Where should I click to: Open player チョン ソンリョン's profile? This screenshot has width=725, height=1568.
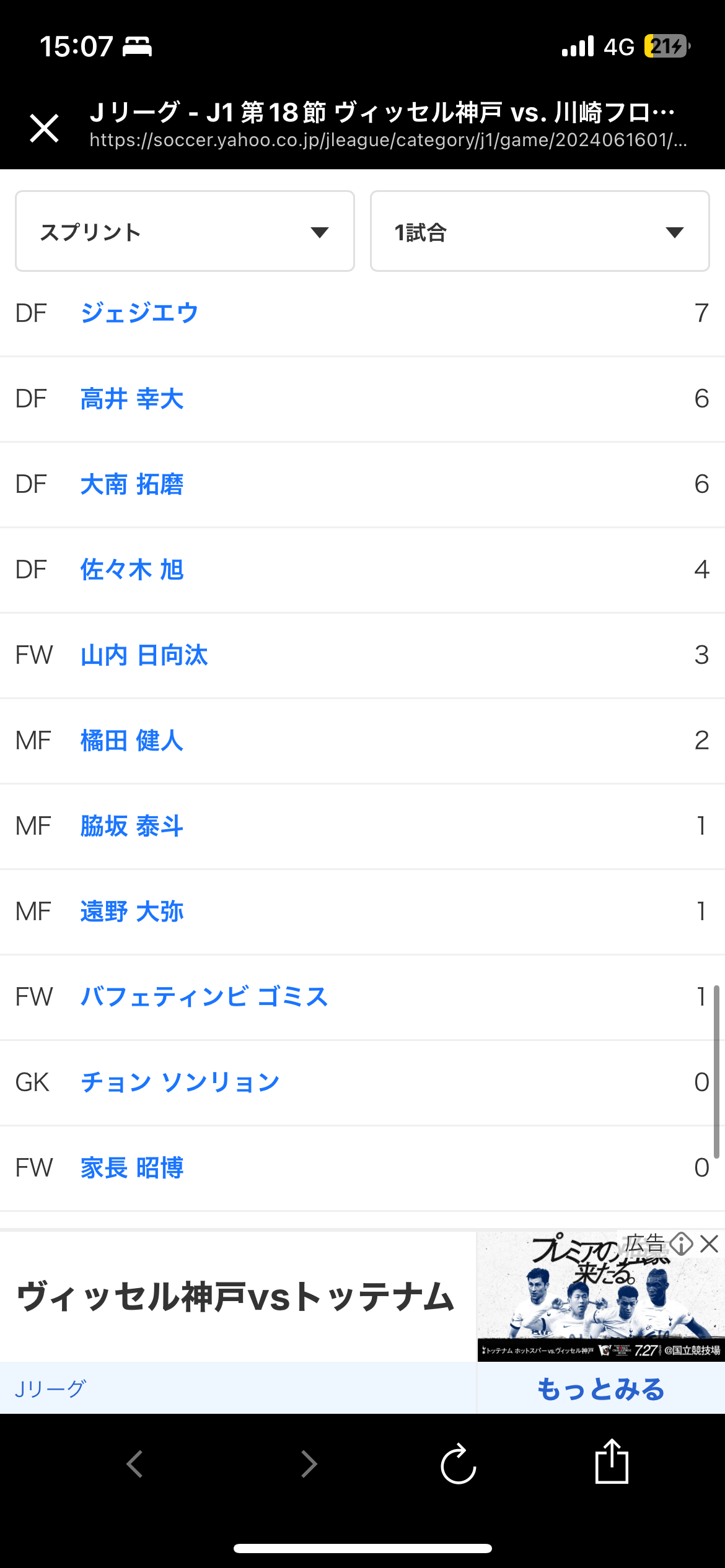pyautogui.click(x=180, y=1082)
